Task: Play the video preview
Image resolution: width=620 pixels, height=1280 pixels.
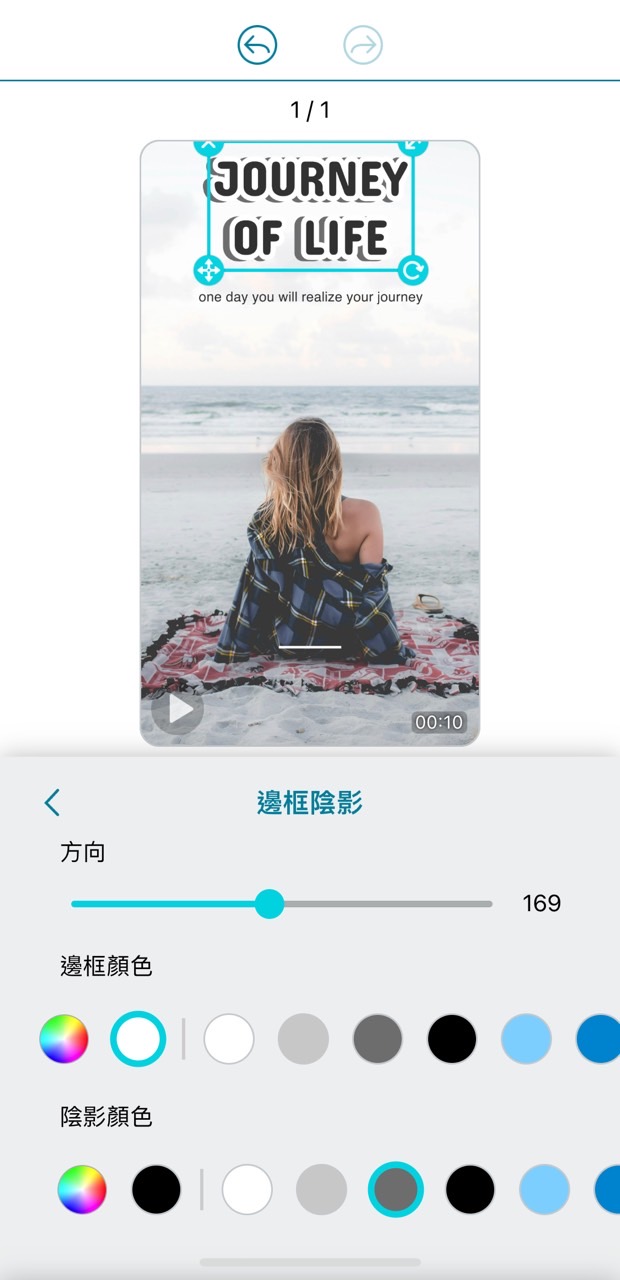Action: (x=178, y=710)
